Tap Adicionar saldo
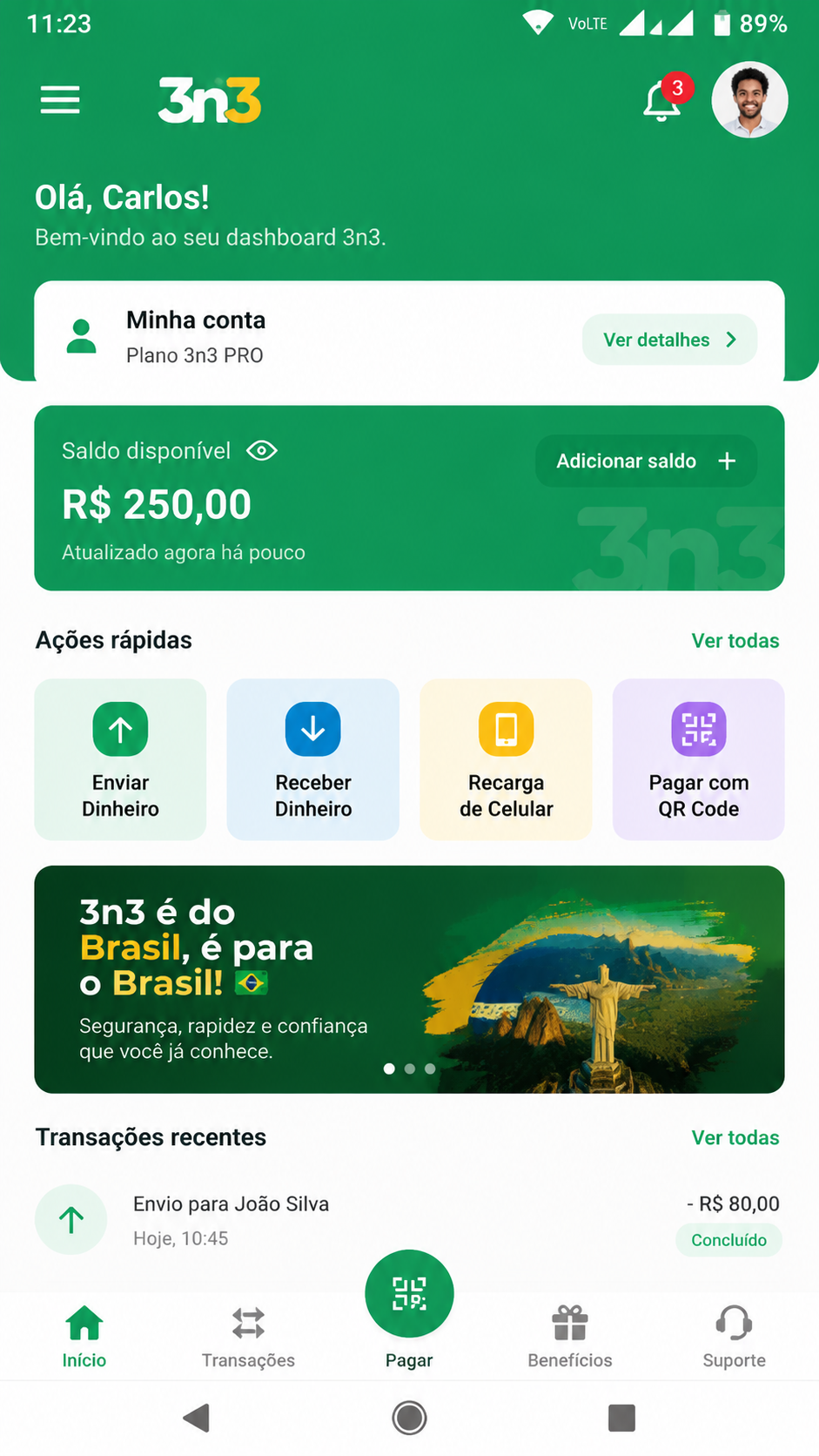This screenshot has width=819, height=1456. pos(646,461)
